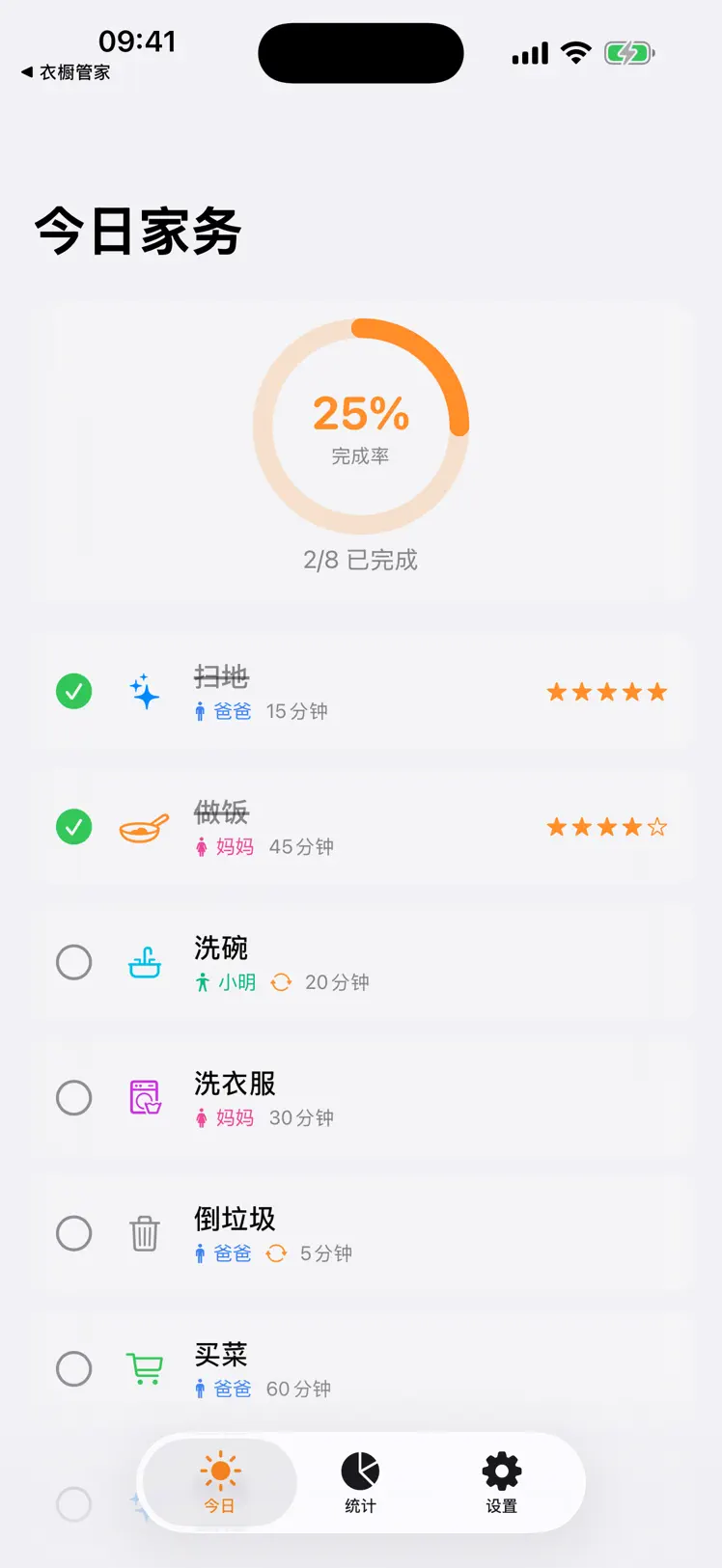Mark 买菜 as done
722x1568 pixels.
pyautogui.click(x=74, y=1369)
